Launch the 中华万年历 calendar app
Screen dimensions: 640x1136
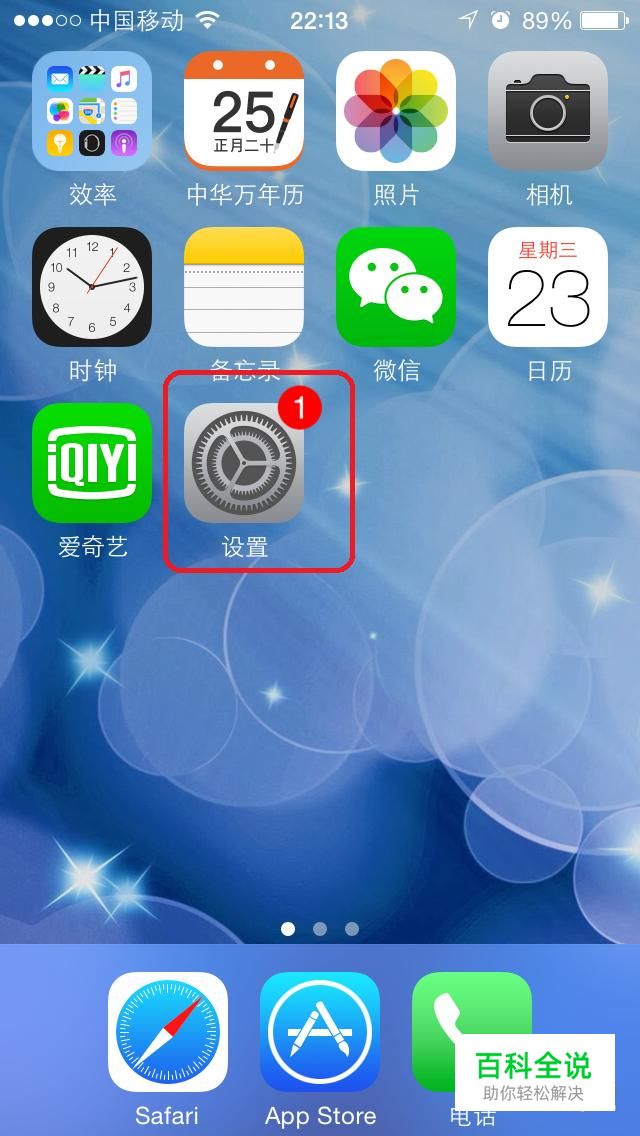tap(244, 111)
